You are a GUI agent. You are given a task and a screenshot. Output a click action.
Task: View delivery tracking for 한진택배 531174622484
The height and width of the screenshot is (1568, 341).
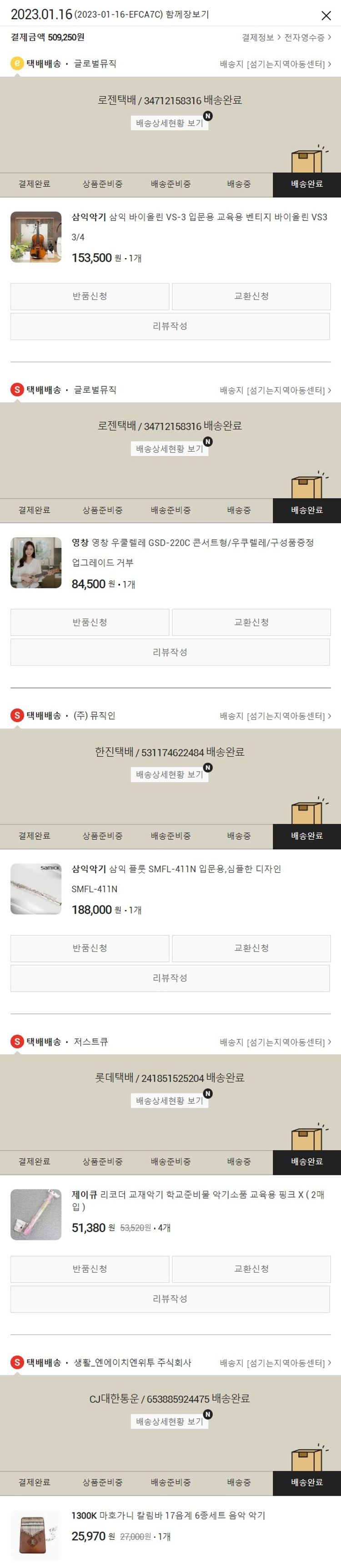tap(169, 774)
